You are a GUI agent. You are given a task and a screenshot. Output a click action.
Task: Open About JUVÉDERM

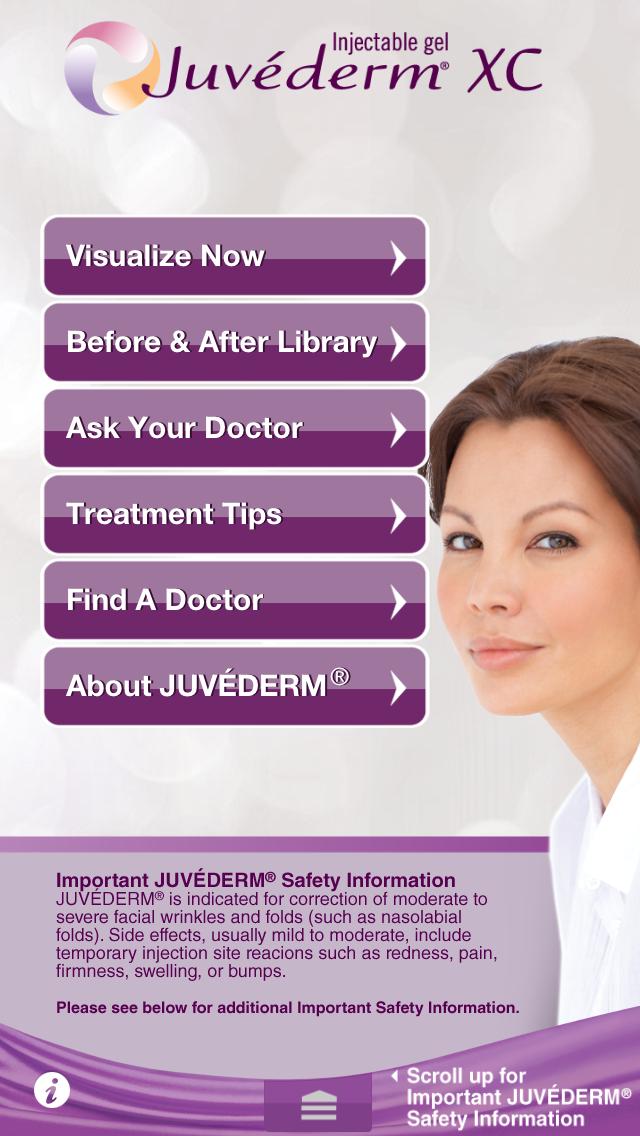click(x=235, y=686)
